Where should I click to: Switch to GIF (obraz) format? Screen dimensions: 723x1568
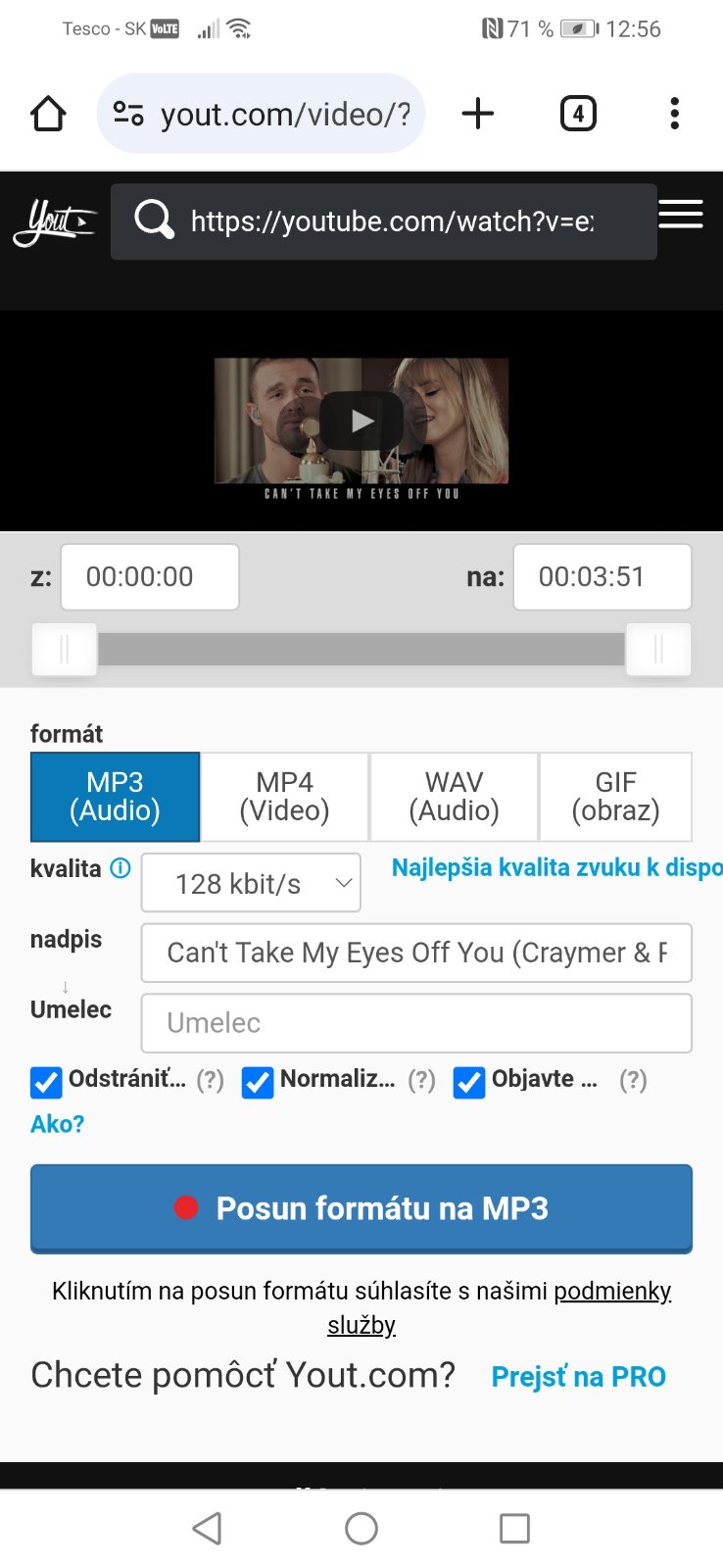coord(615,796)
